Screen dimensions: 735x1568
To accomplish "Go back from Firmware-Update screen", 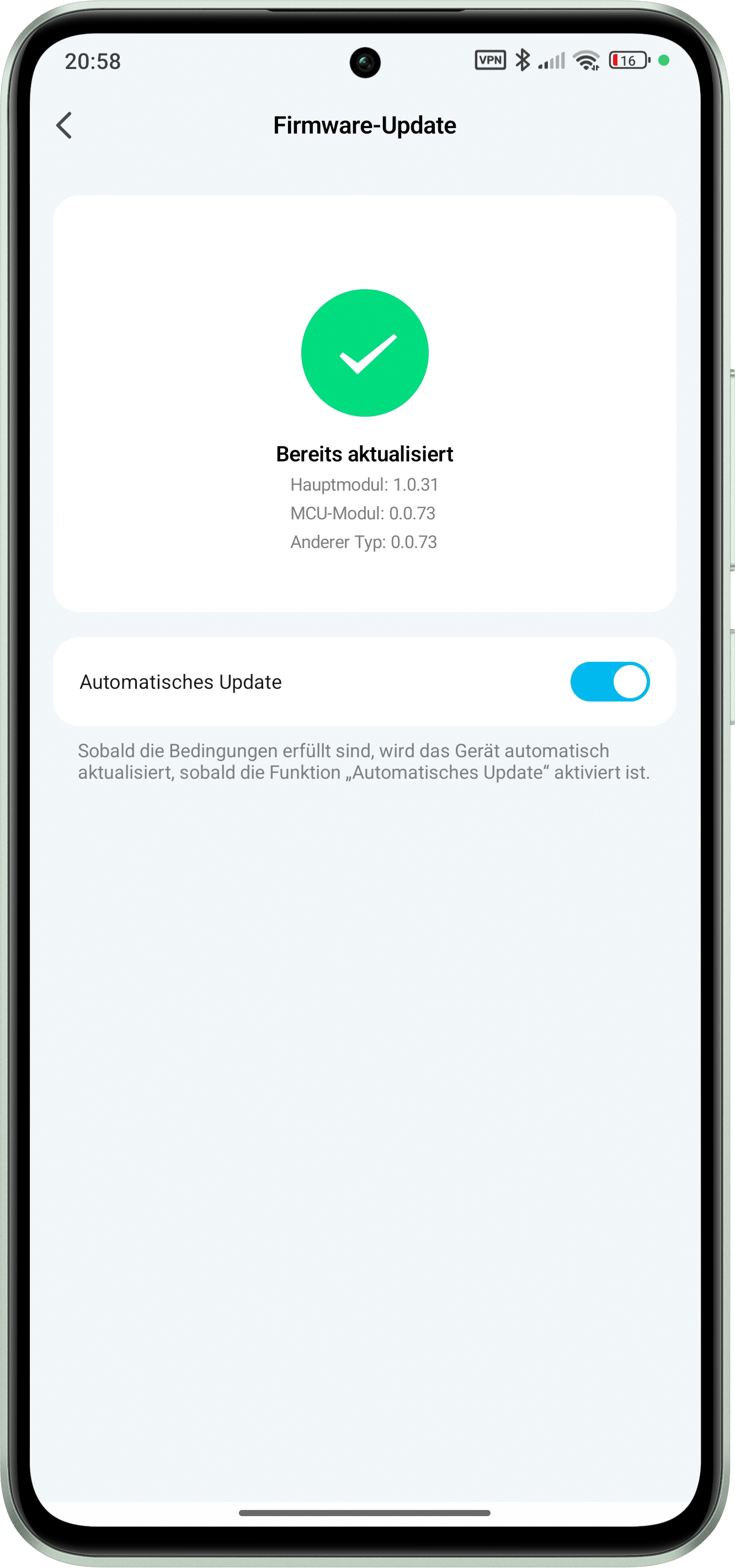I will 65,125.
